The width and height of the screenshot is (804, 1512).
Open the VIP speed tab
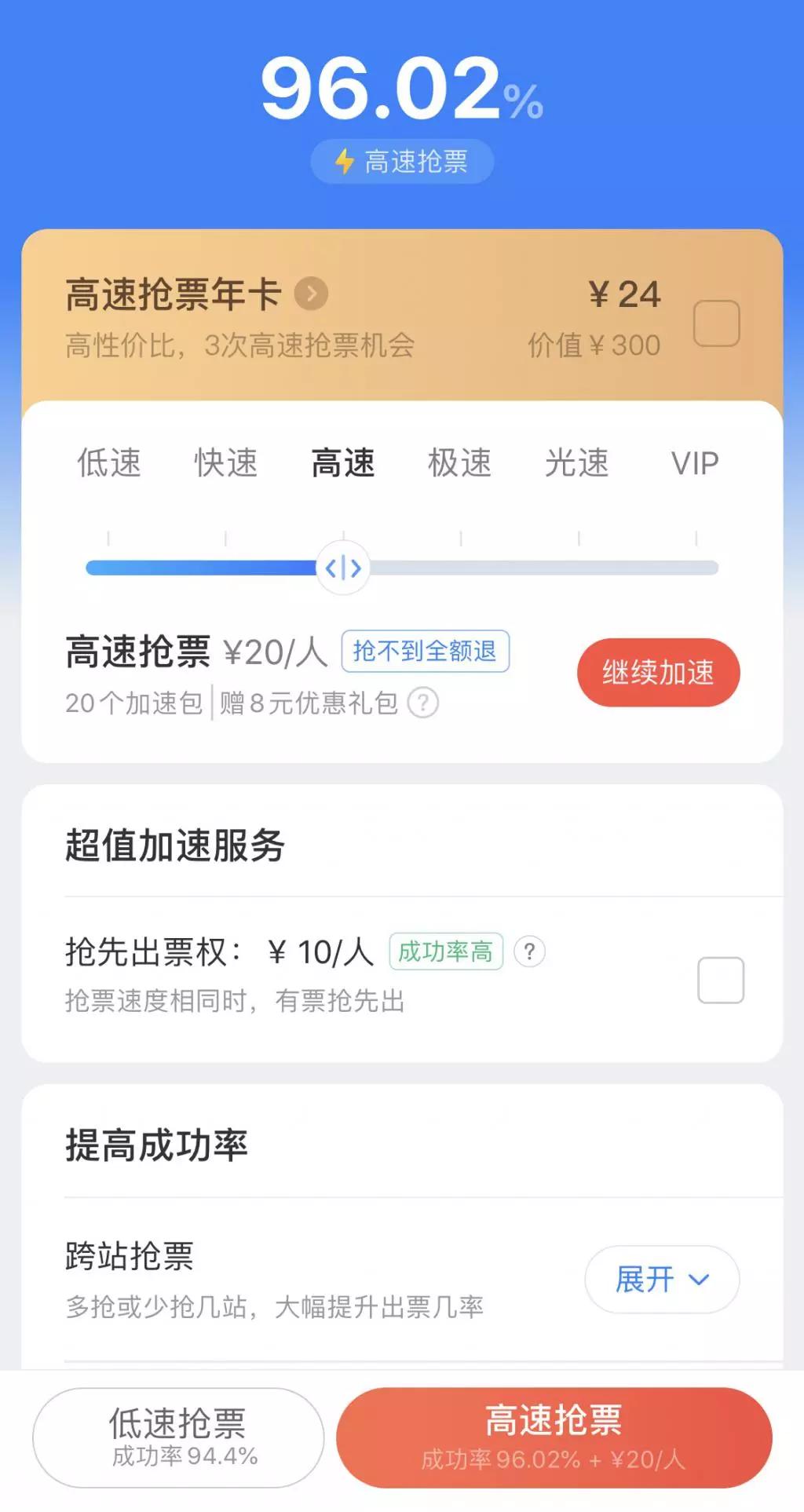pos(696,465)
